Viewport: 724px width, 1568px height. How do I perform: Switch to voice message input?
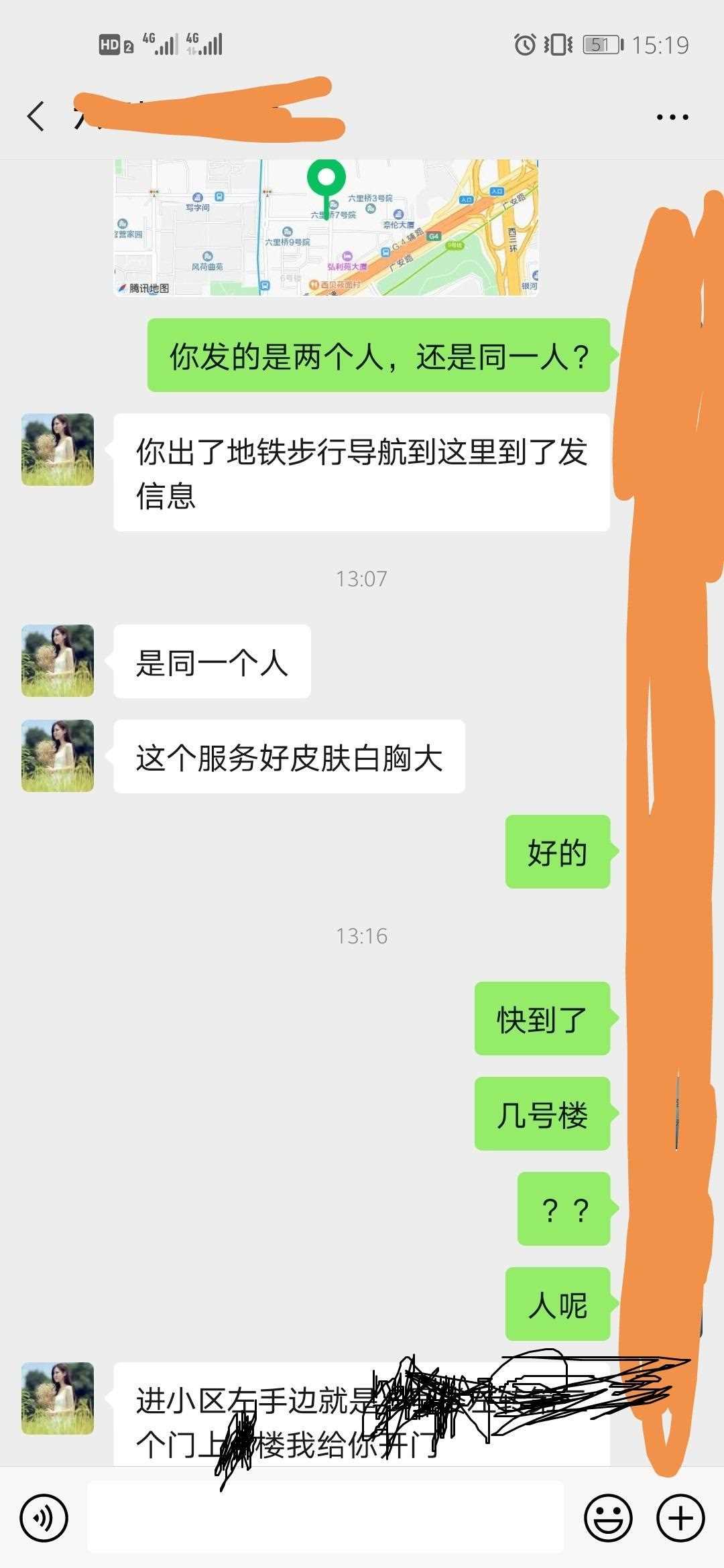tap(44, 1518)
